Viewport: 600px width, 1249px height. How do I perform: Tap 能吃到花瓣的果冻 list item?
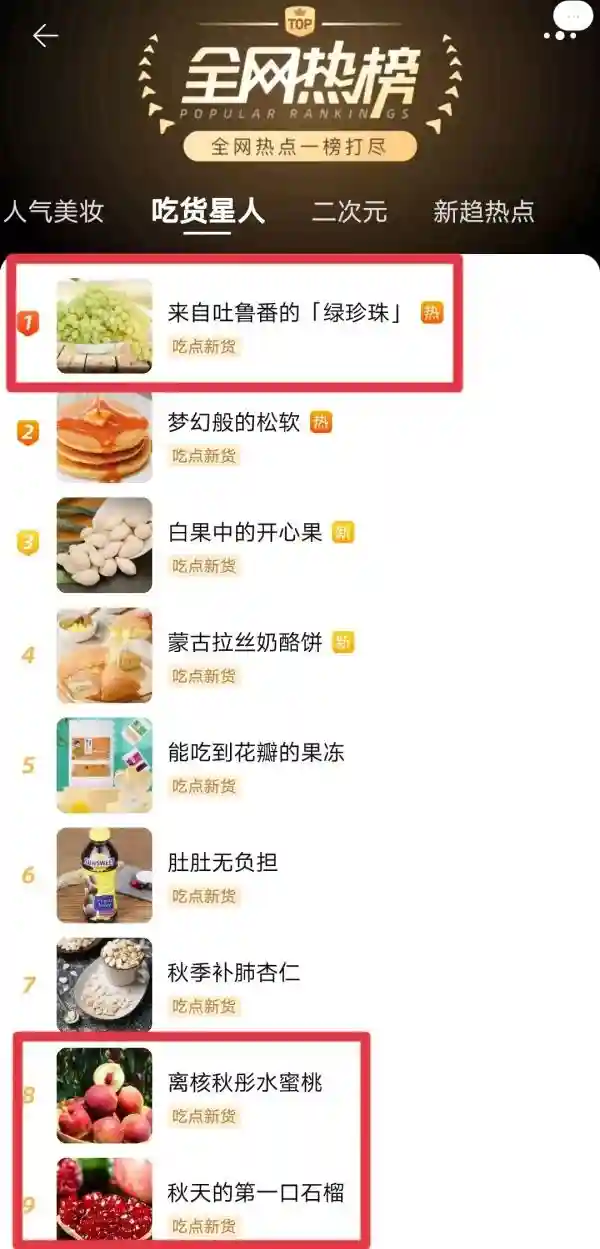[256, 753]
